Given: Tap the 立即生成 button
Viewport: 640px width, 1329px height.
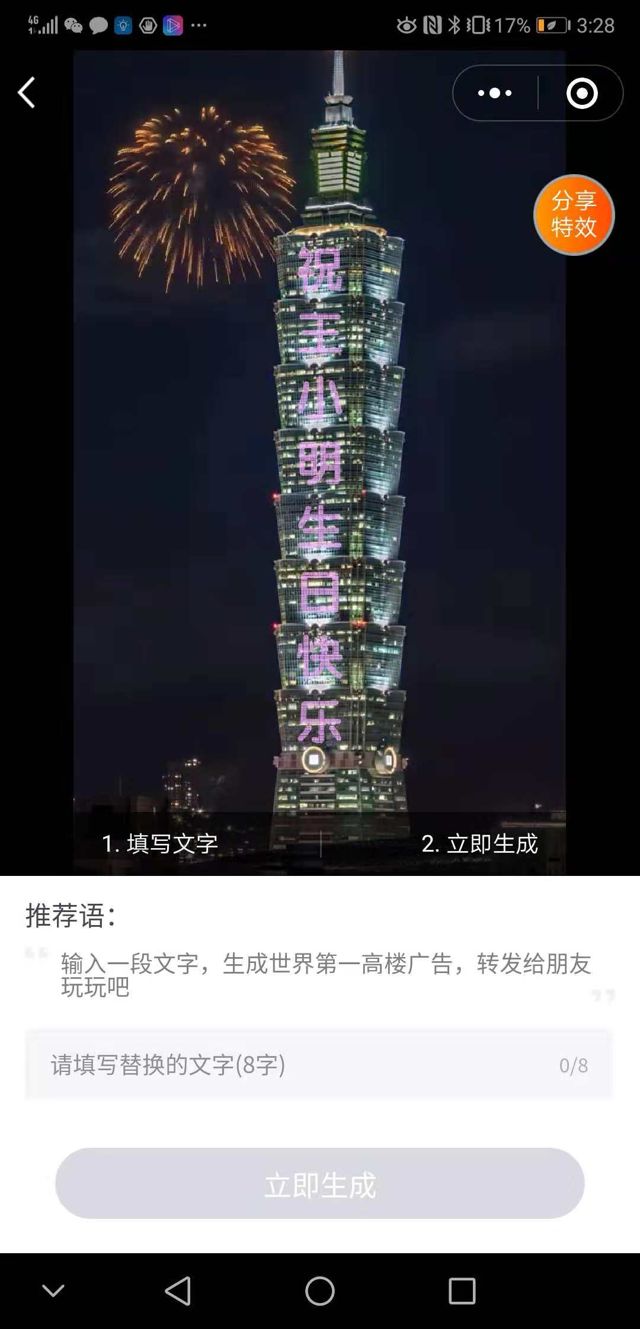Looking at the screenshot, I should click(320, 1184).
